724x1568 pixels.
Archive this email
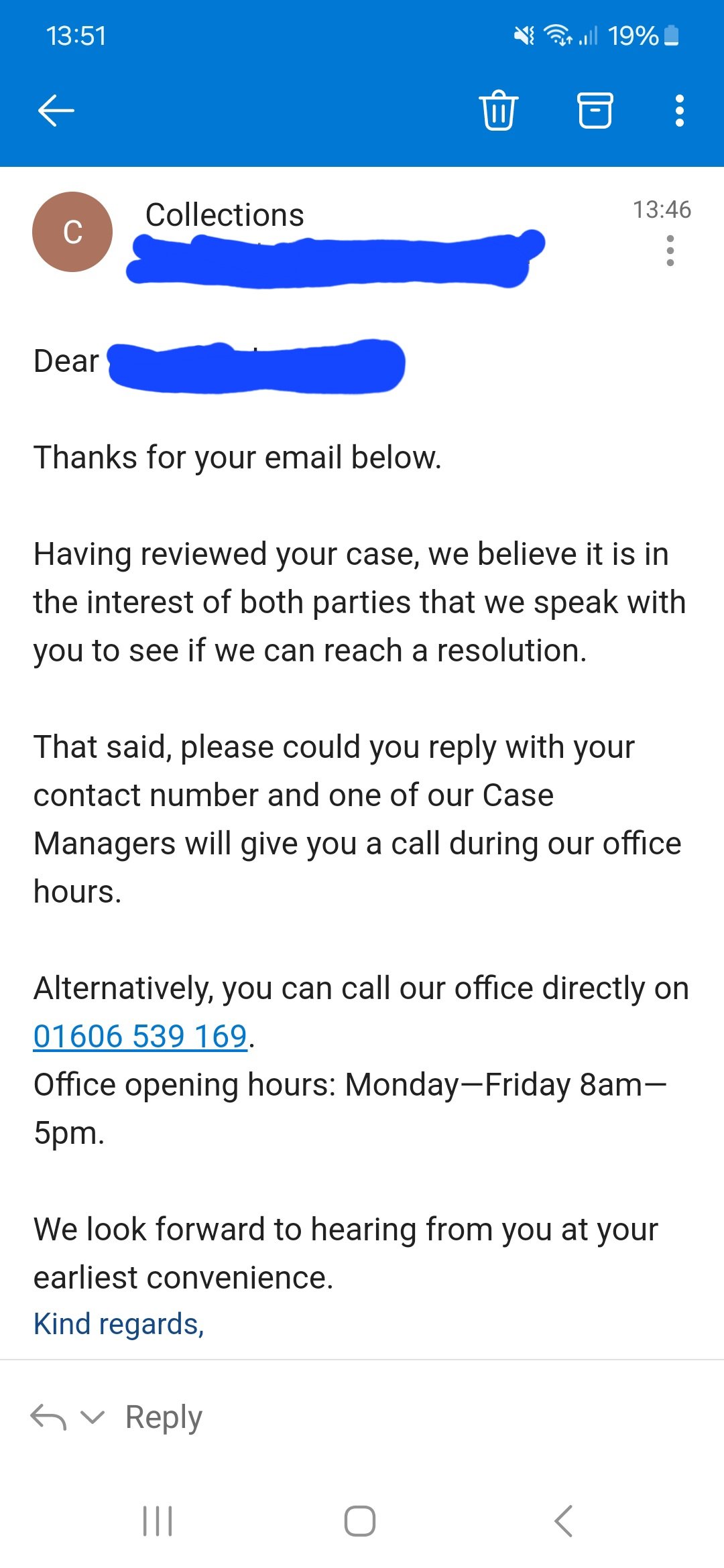point(595,110)
